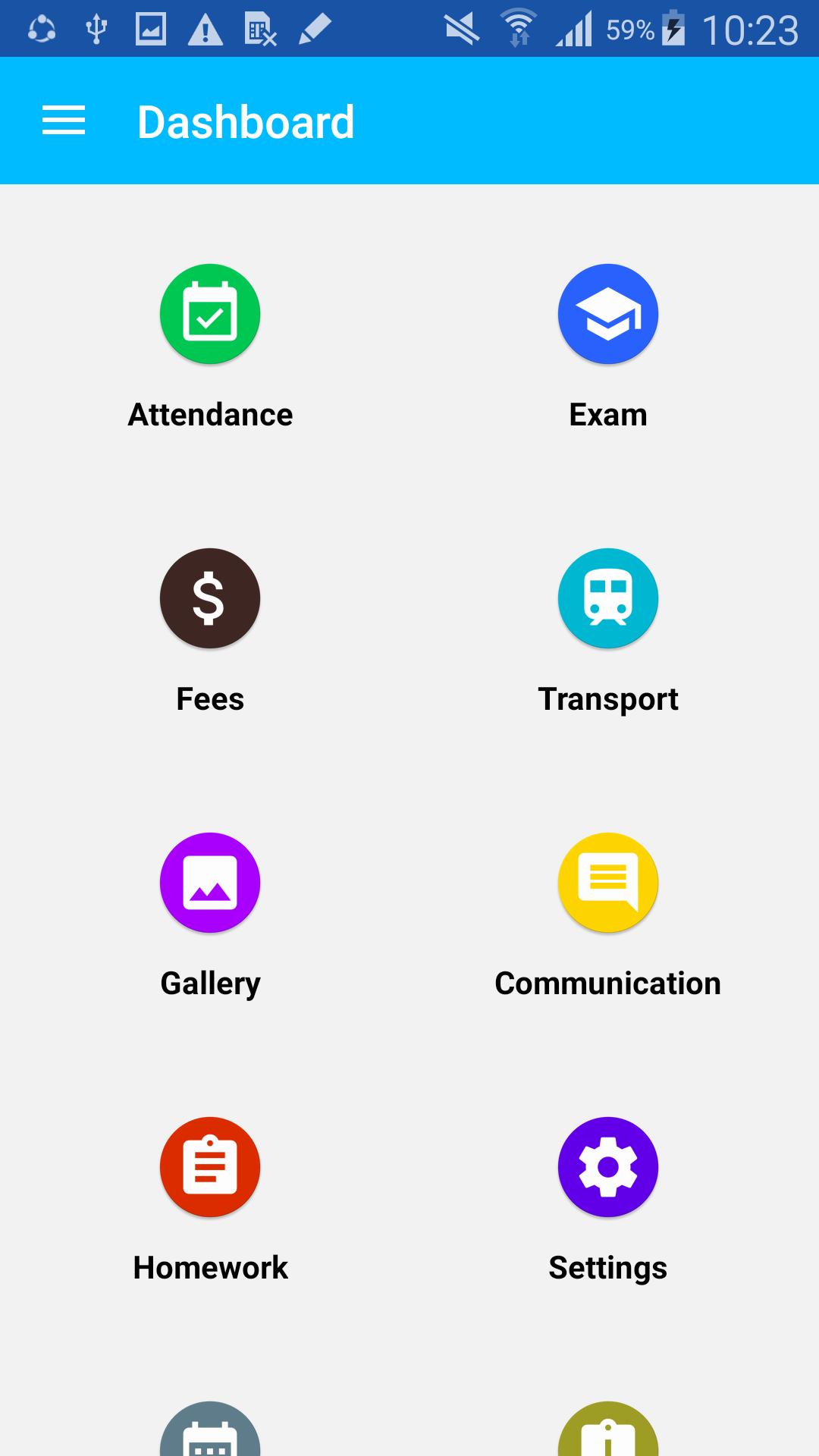Tap the gray calendar icon tile

click(210, 1429)
